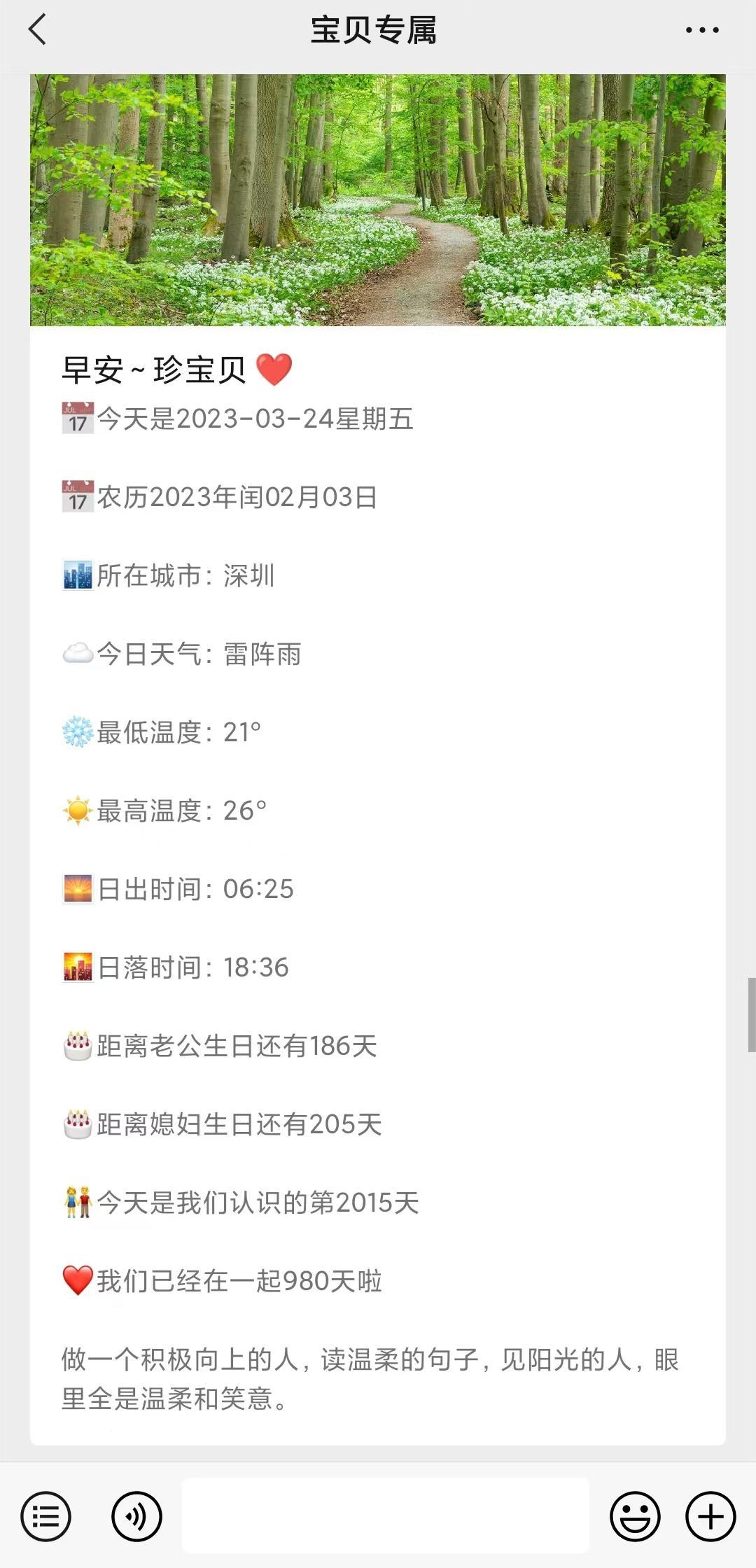Open the three-dot more options menu
756x1568 pixels.
pyautogui.click(x=702, y=30)
